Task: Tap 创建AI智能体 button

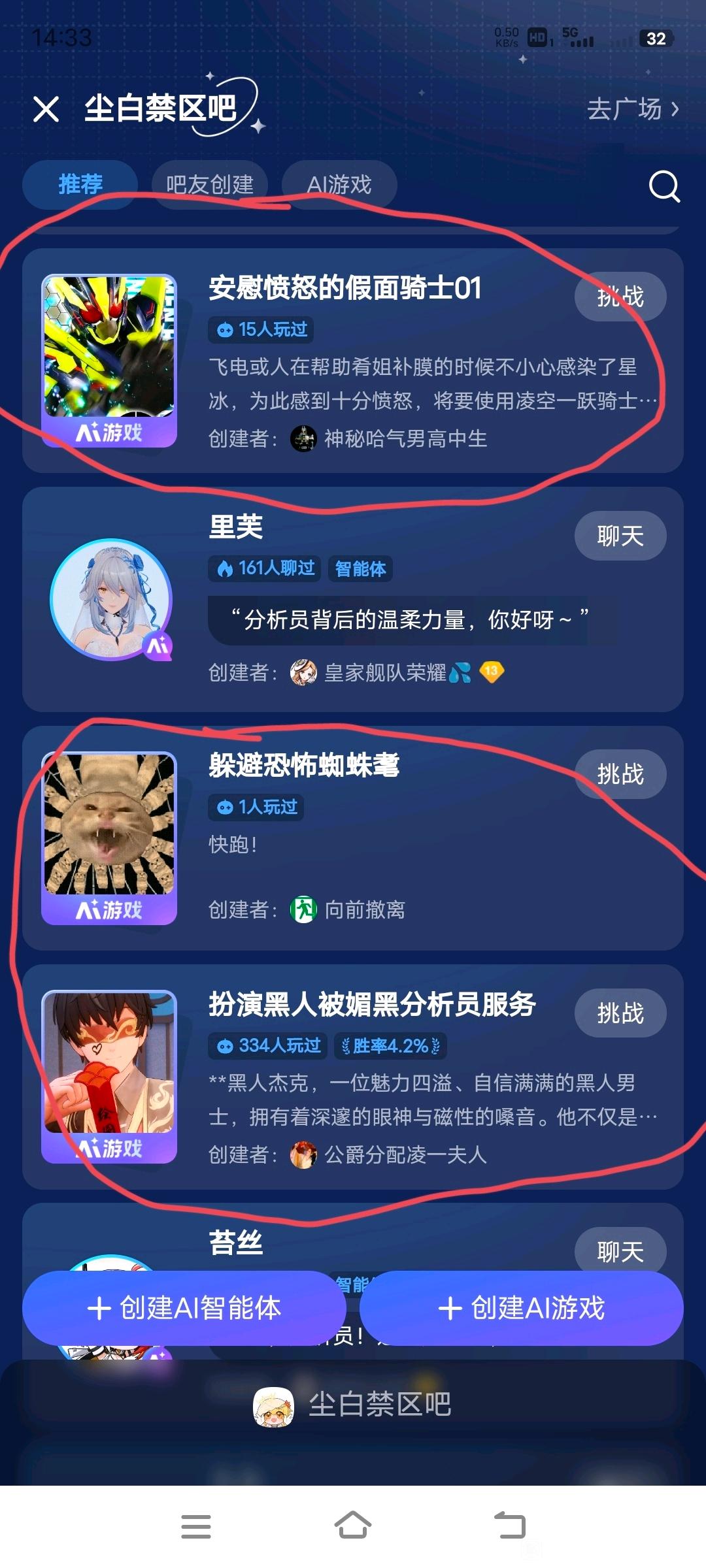Action: tap(184, 1308)
